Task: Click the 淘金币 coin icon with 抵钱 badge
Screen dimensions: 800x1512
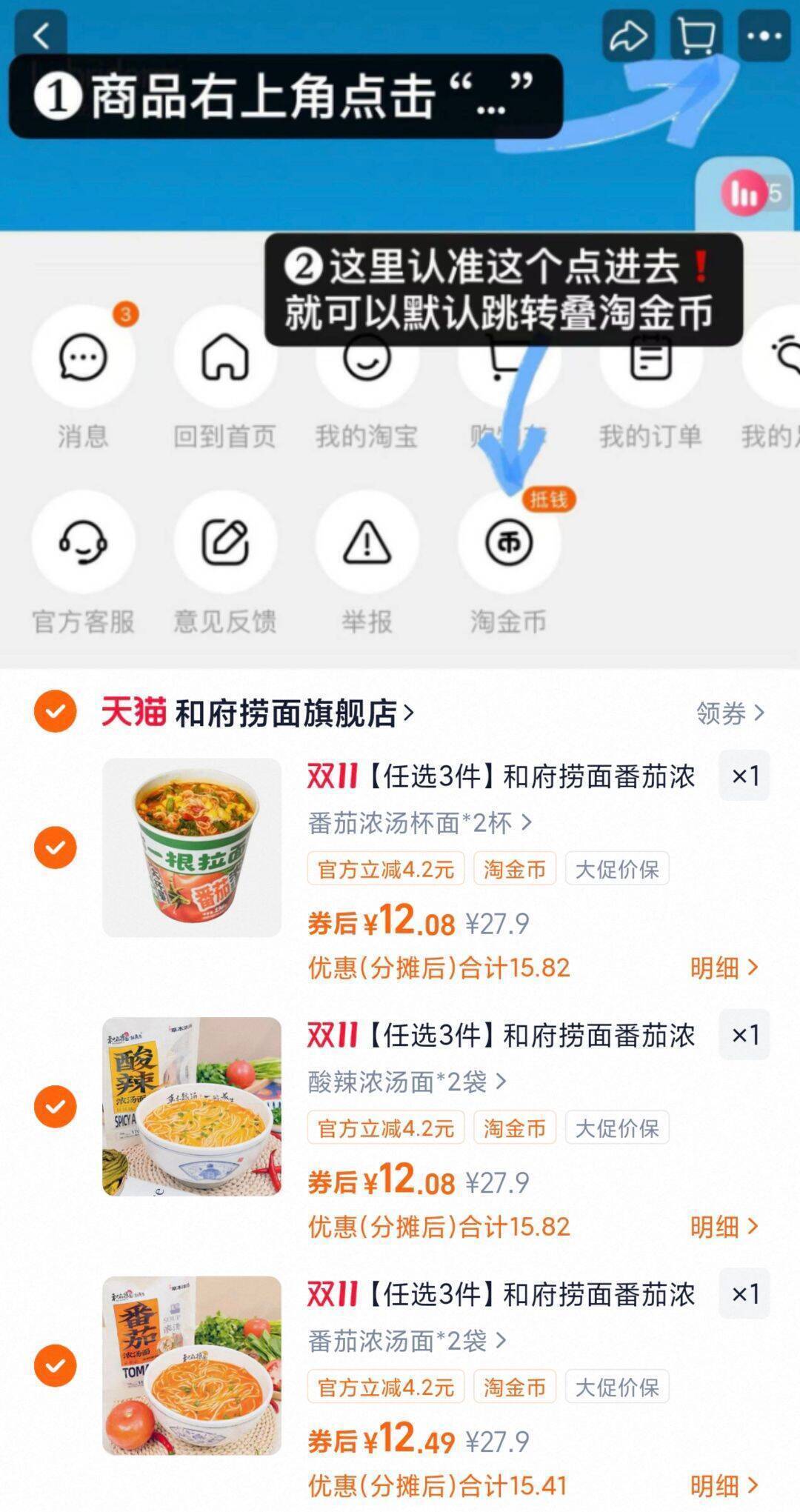Action: 510,543
